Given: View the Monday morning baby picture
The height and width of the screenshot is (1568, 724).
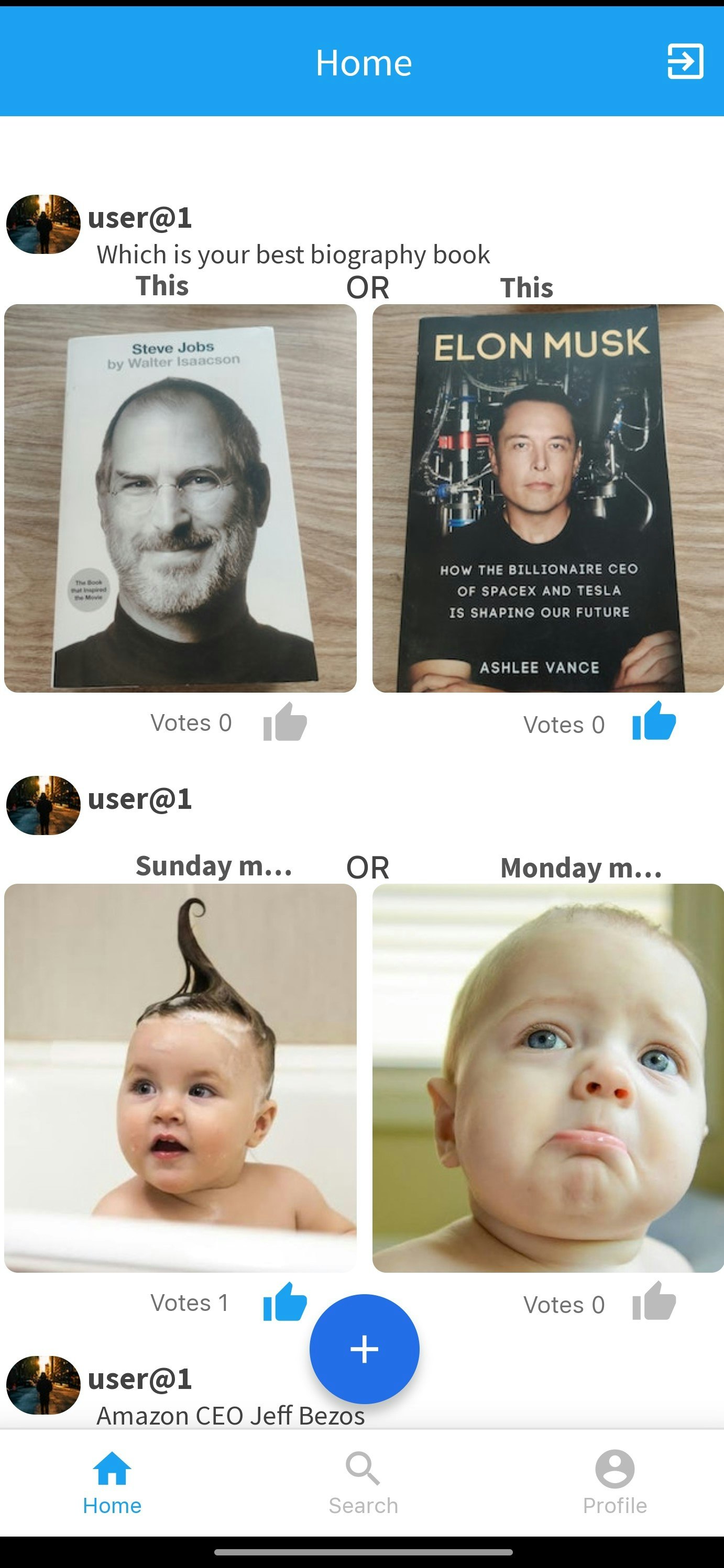Looking at the screenshot, I should [547, 1077].
